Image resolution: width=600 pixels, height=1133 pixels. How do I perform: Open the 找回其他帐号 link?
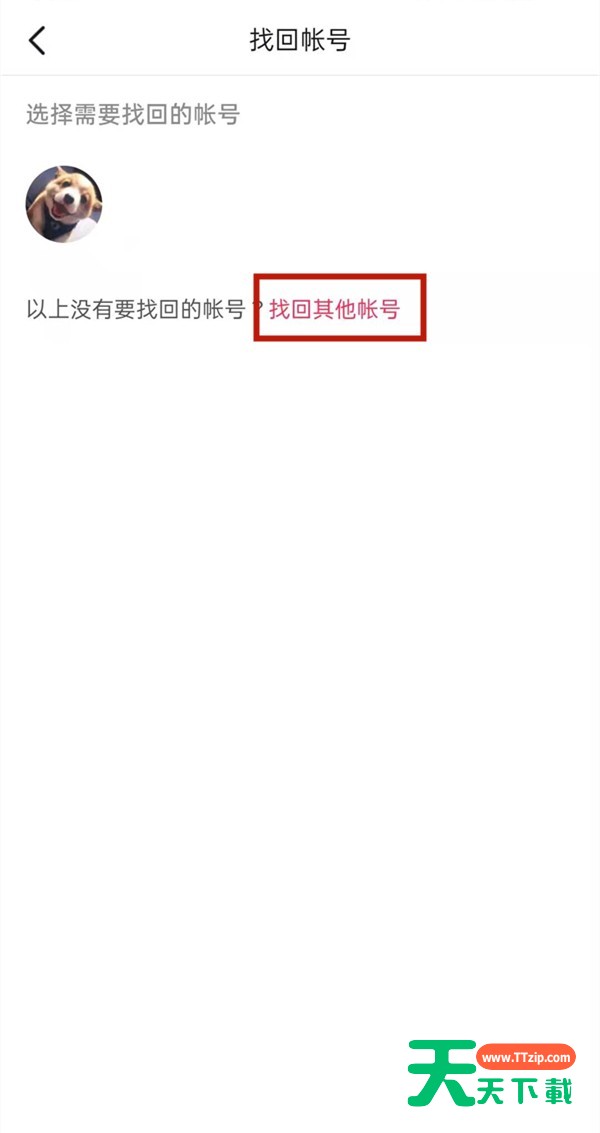pos(334,309)
